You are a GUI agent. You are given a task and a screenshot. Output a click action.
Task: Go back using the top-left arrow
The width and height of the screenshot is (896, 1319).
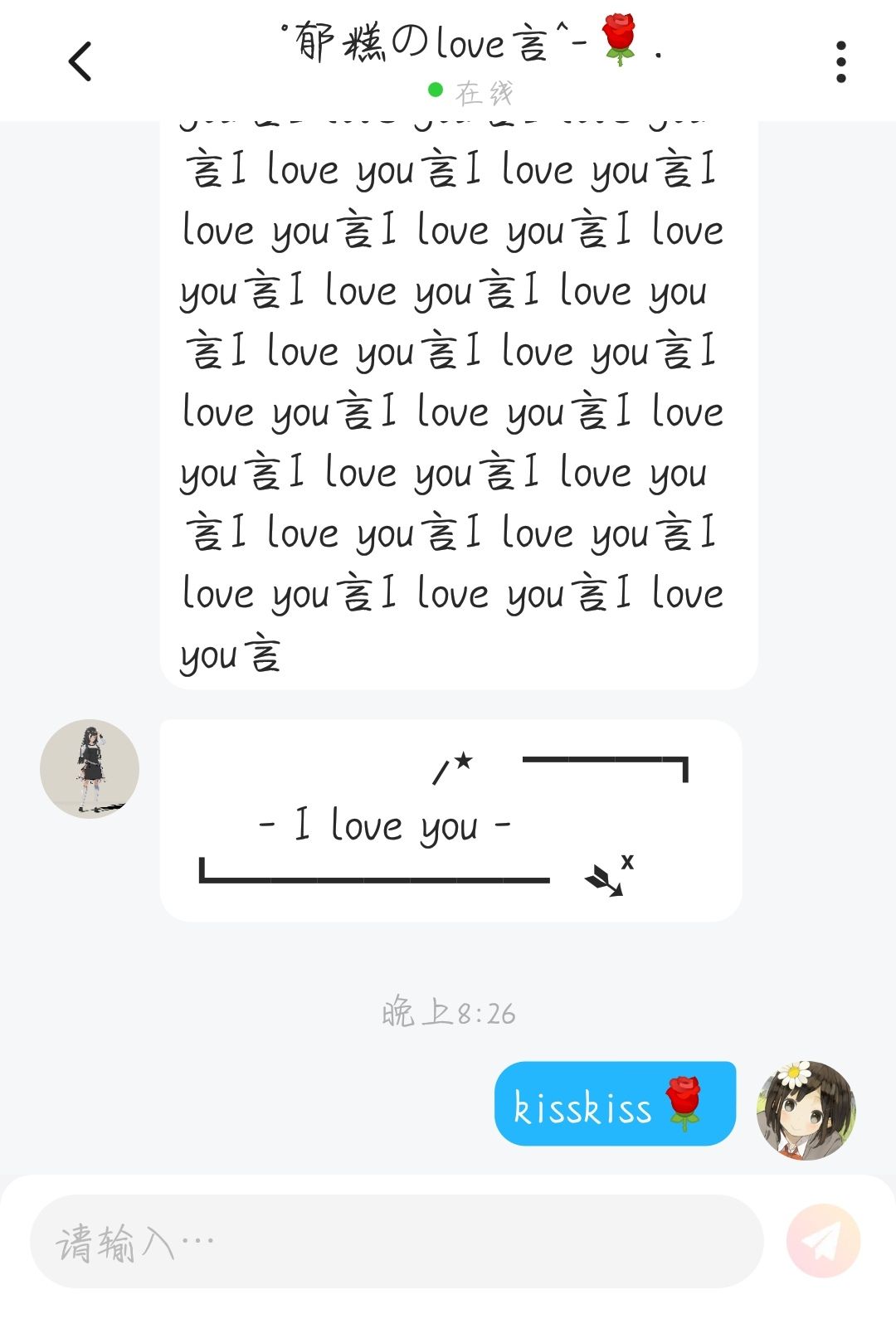80,61
